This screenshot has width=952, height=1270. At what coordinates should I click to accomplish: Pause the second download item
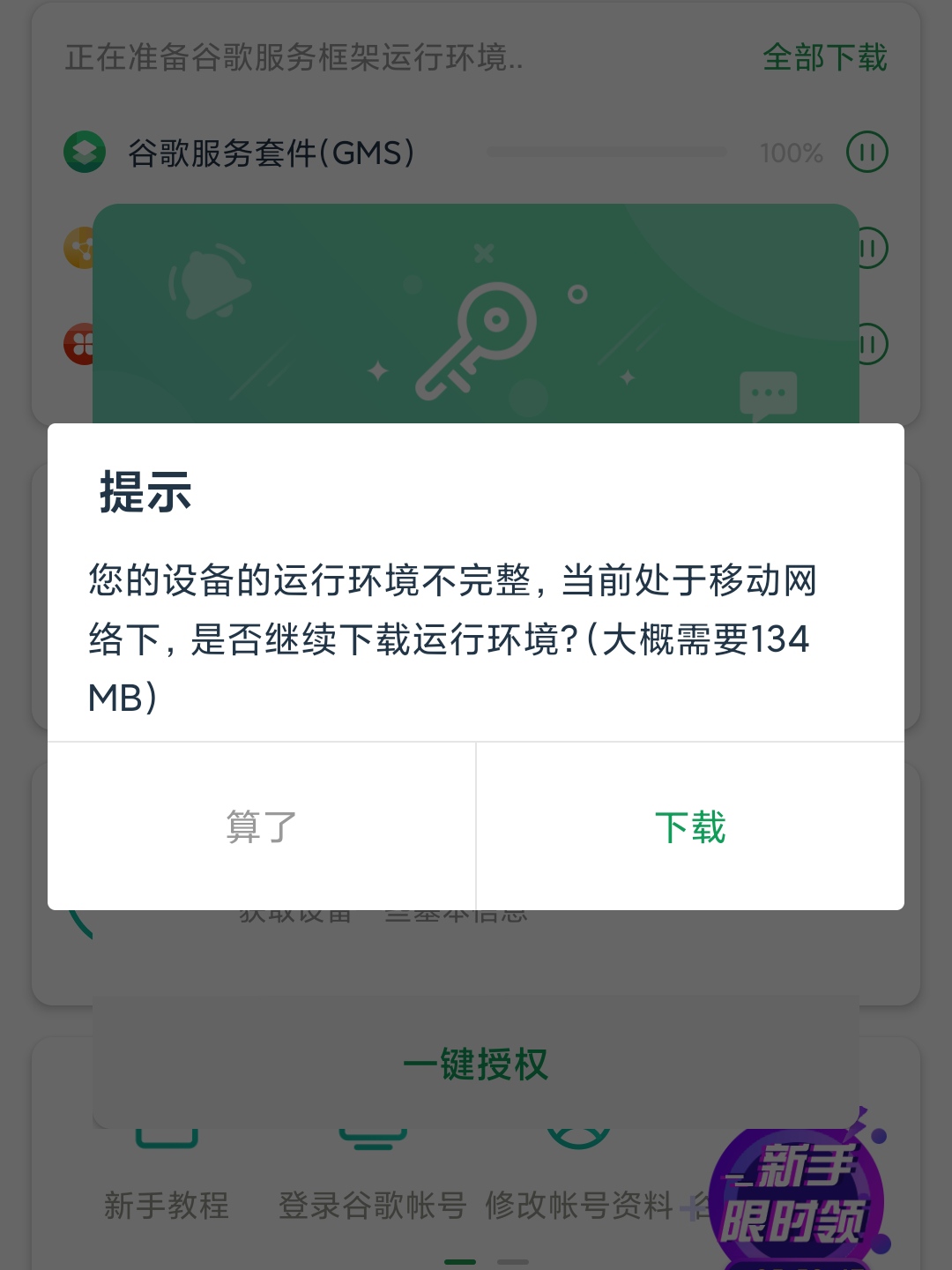(869, 247)
